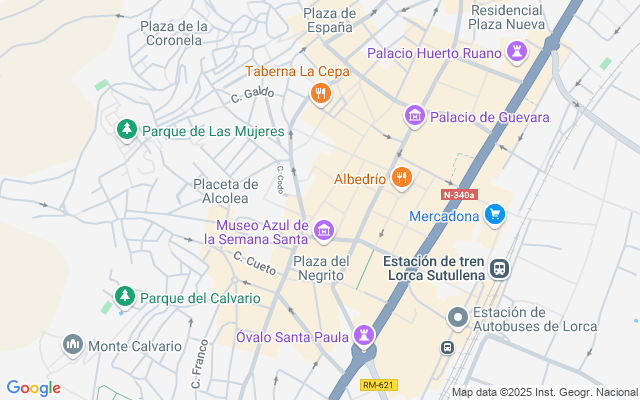The width and height of the screenshot is (640, 400).
Task: Open Museo Azul de la Semana Santa marker
Action: click(323, 231)
